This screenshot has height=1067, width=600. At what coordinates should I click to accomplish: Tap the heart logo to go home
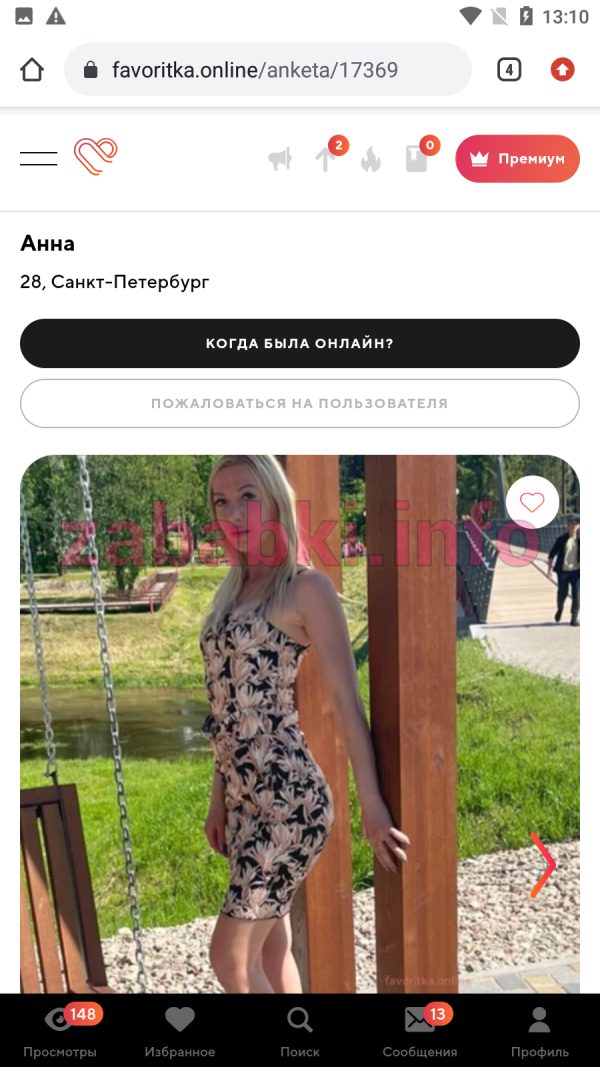[x=96, y=156]
